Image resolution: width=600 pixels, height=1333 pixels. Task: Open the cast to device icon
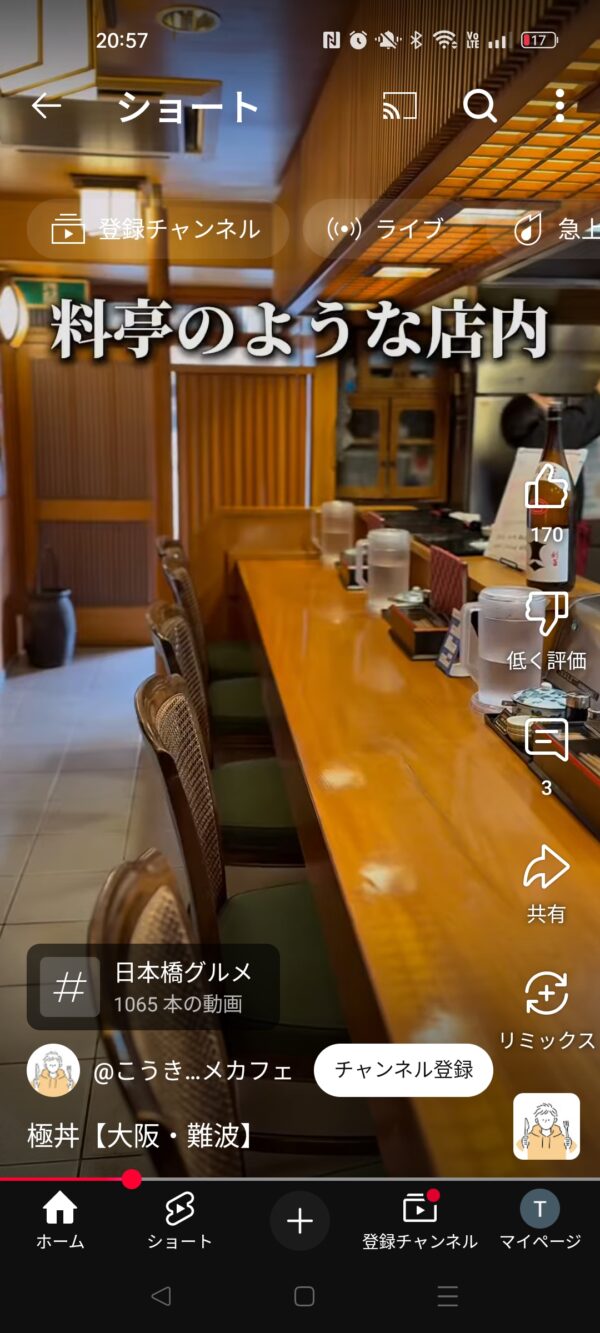[x=400, y=106]
